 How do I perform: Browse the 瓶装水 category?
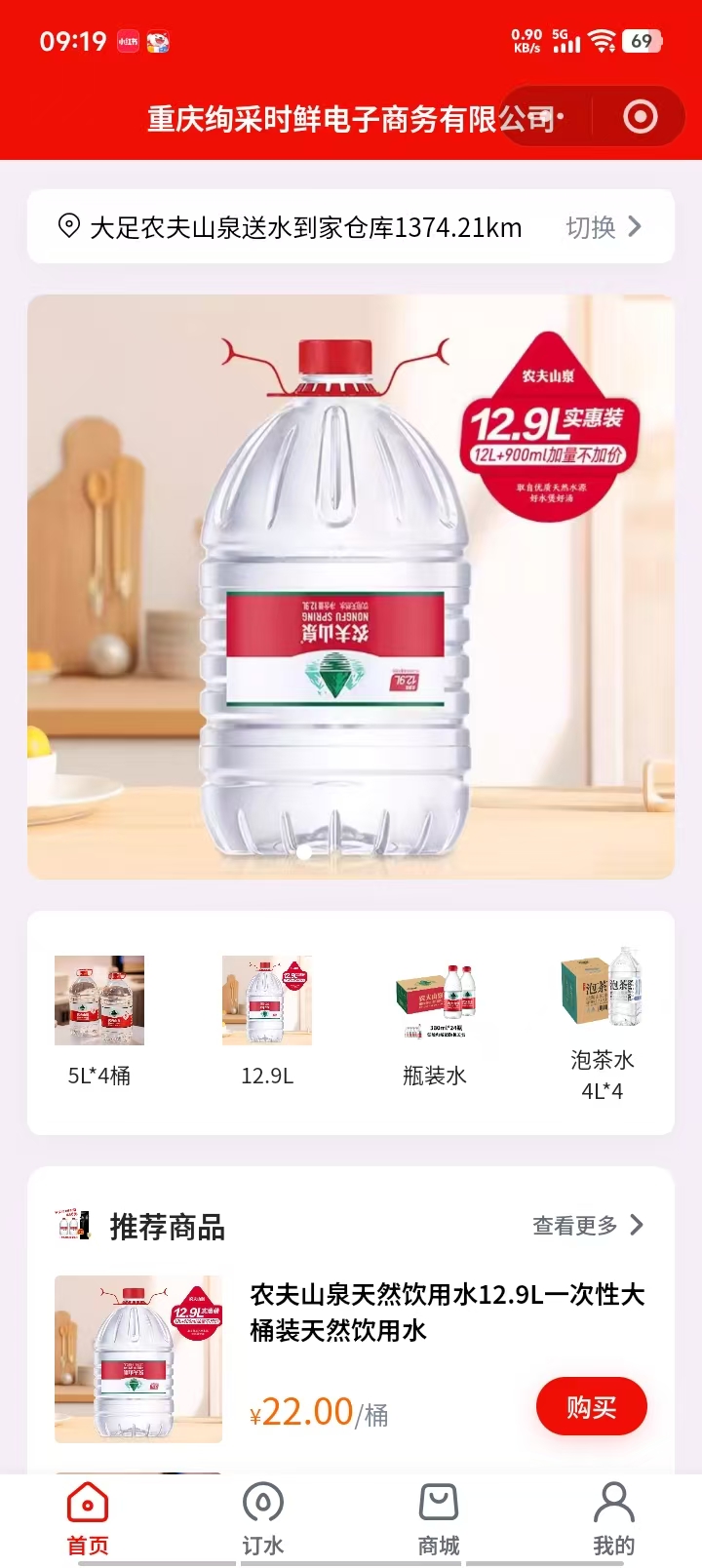pyautogui.click(x=435, y=1021)
